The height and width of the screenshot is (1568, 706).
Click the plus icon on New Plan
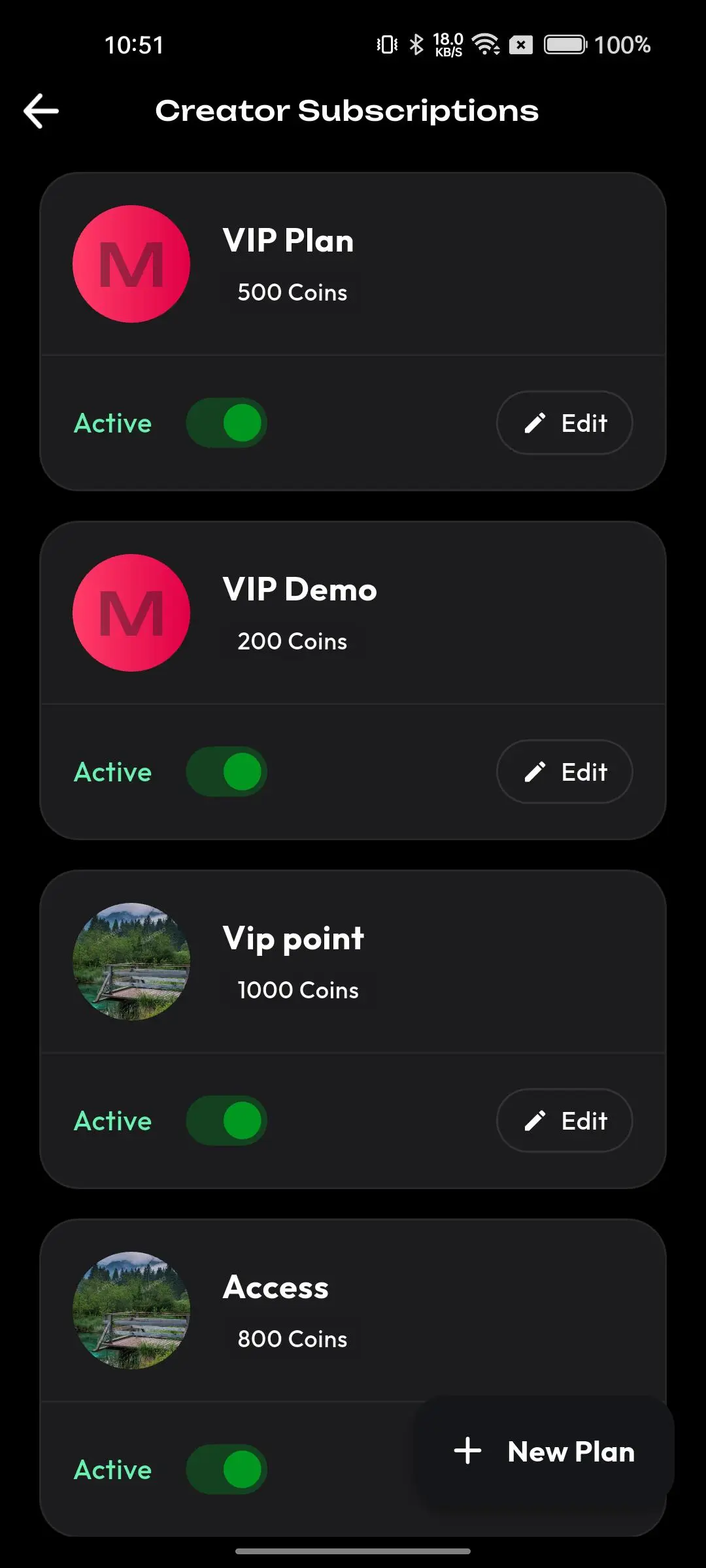[467, 1452]
